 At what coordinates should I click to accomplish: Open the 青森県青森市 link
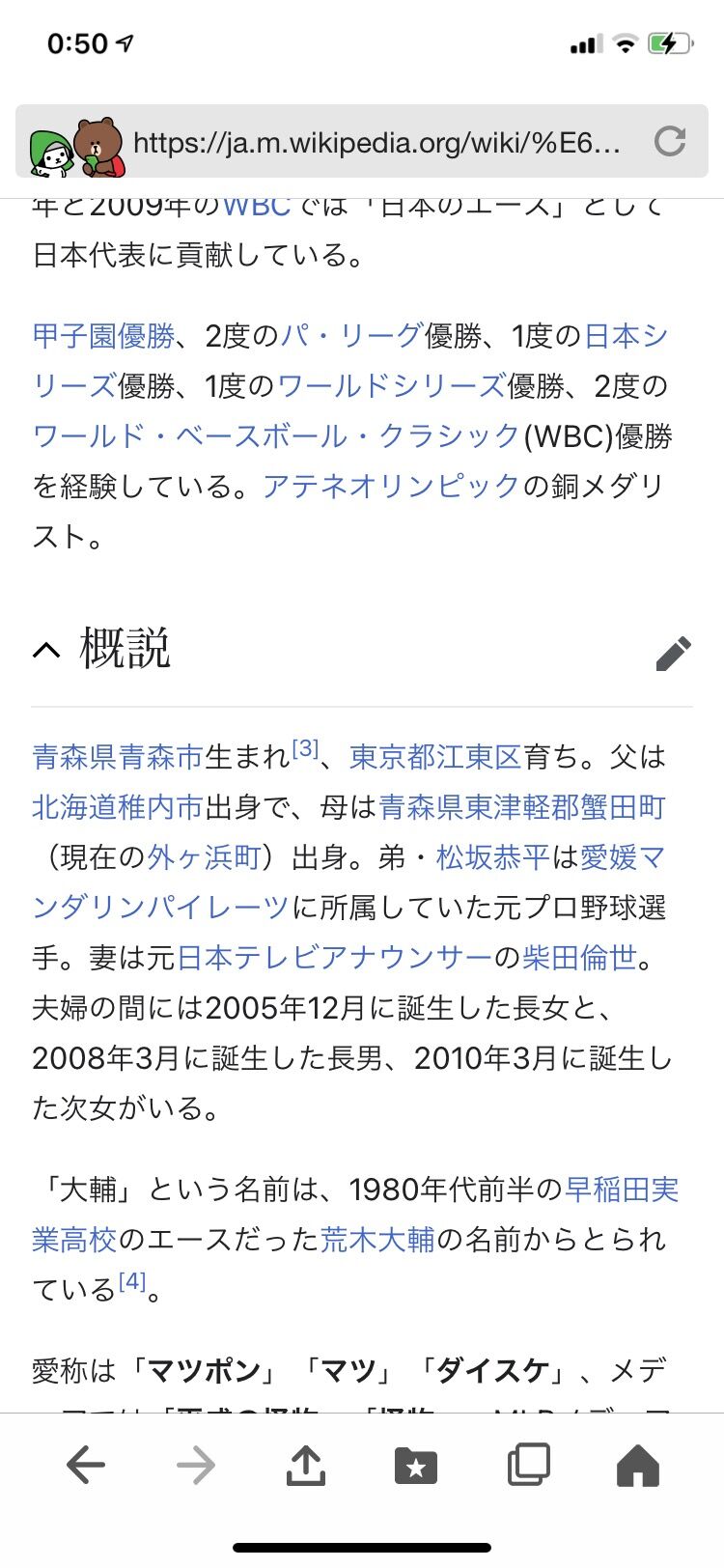117,757
